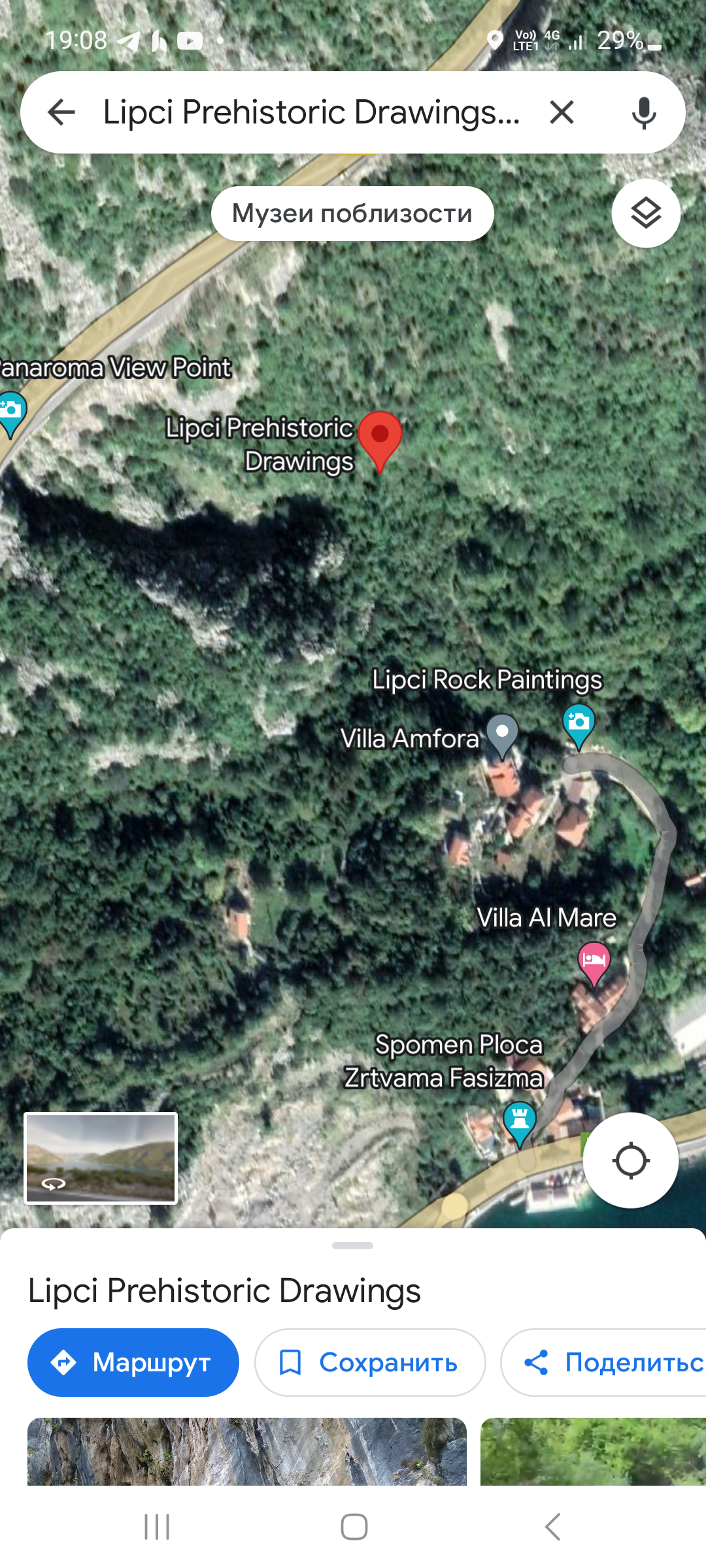Save this place with Сохранить
706x1568 pixels.
click(370, 1362)
